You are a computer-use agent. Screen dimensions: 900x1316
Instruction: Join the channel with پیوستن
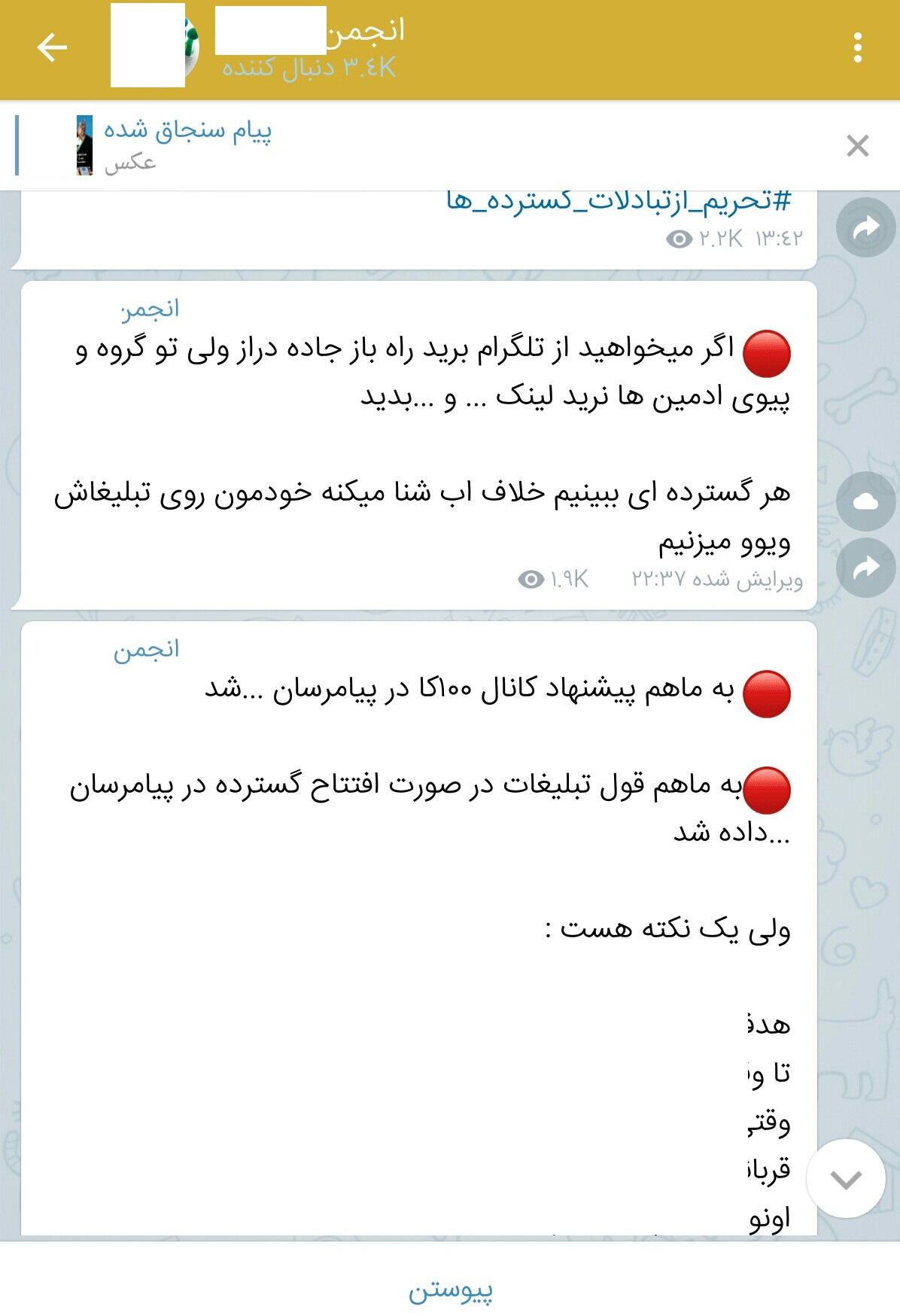[x=450, y=1290]
